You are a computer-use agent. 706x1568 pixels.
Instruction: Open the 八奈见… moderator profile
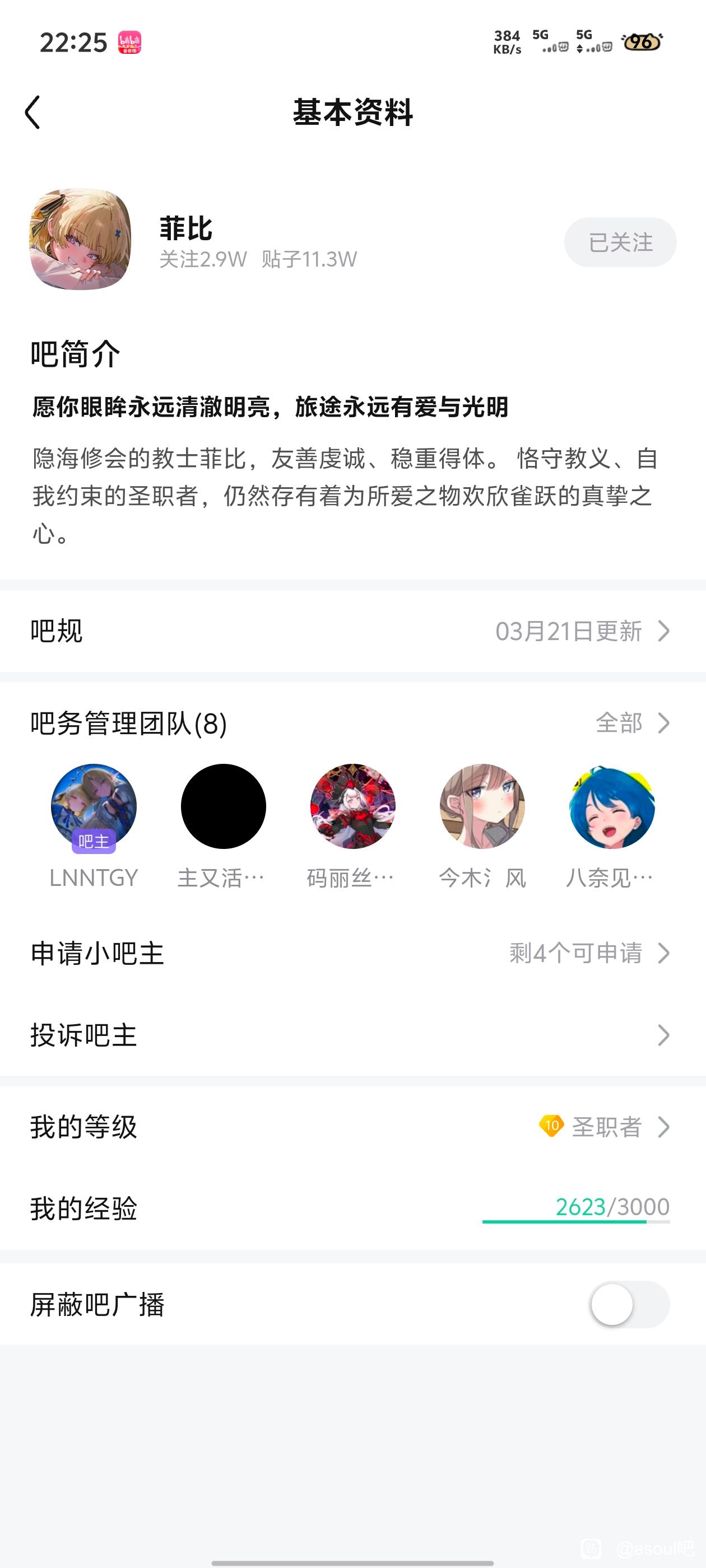point(611,806)
